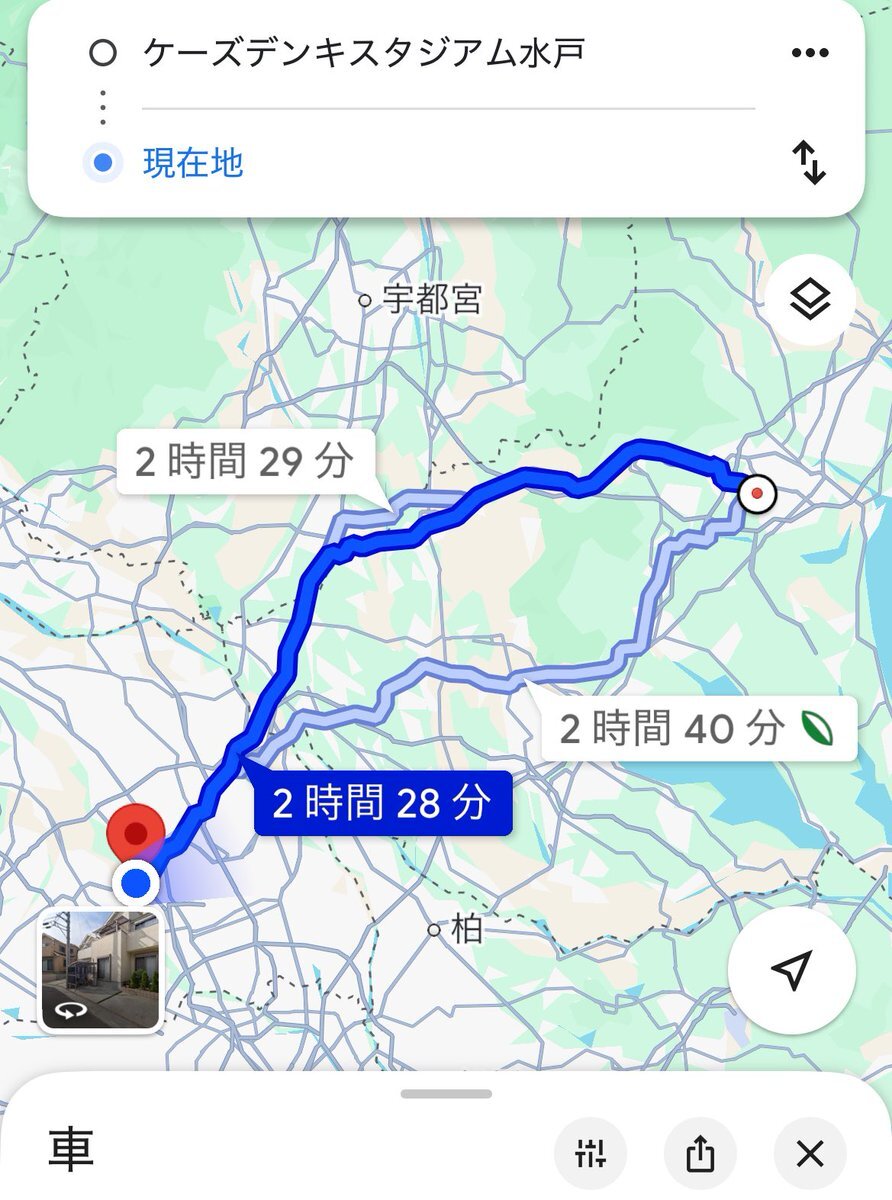Share these driving directions
Screen dimensions: 892x1200
pyautogui.click(x=699, y=1155)
